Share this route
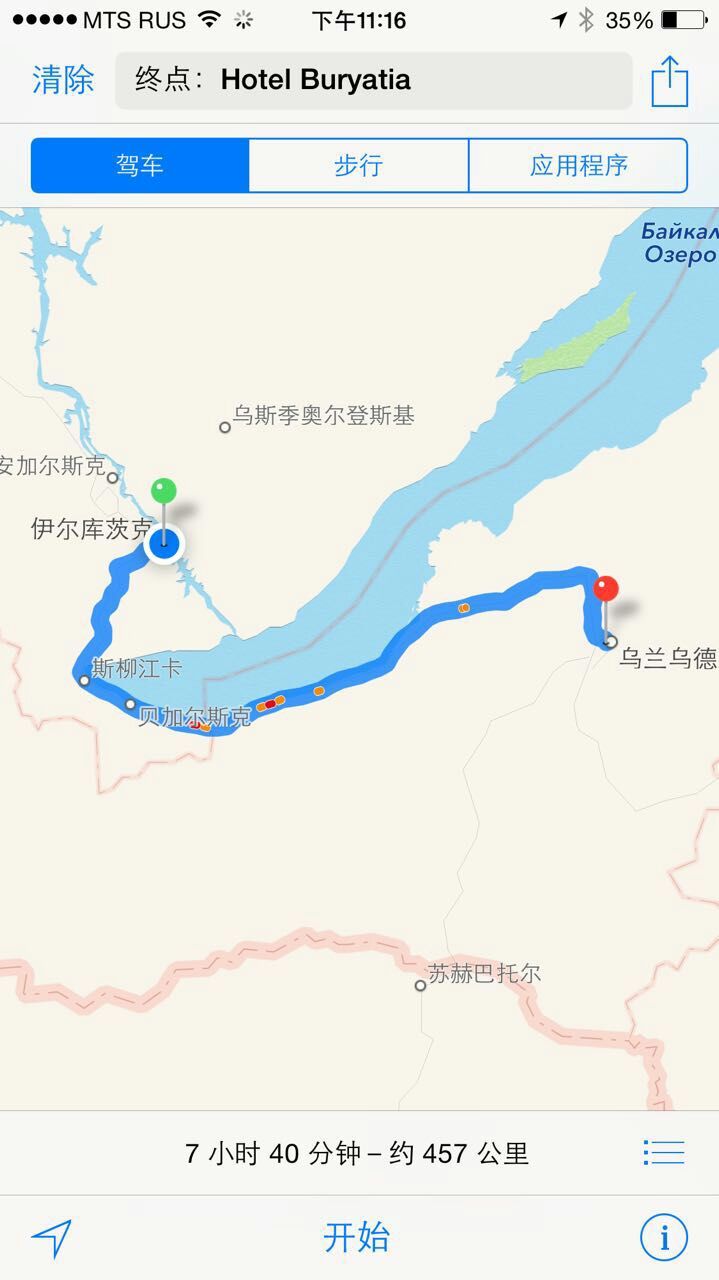 [x=670, y=81]
